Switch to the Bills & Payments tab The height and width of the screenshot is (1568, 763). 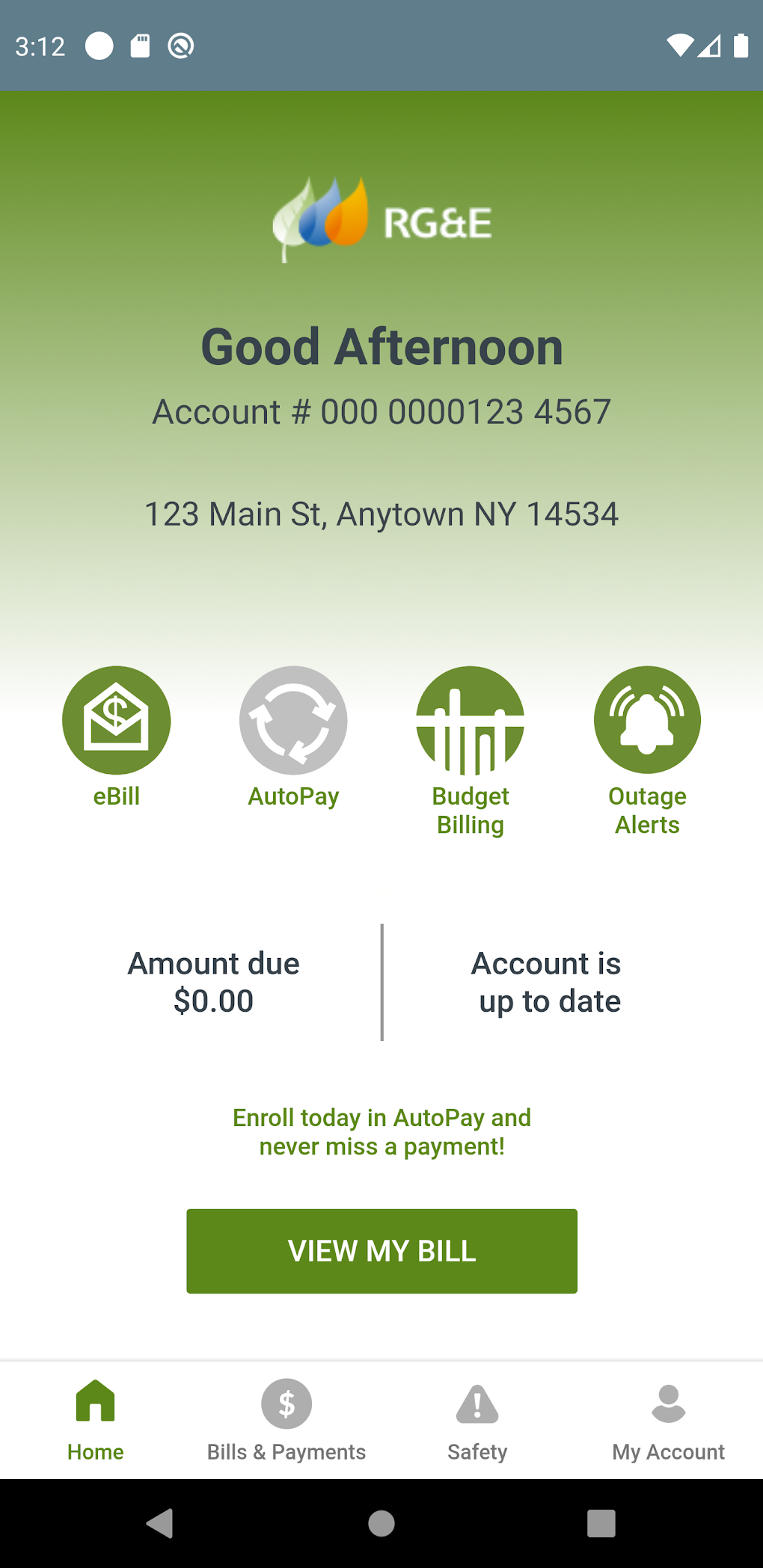[286, 1419]
